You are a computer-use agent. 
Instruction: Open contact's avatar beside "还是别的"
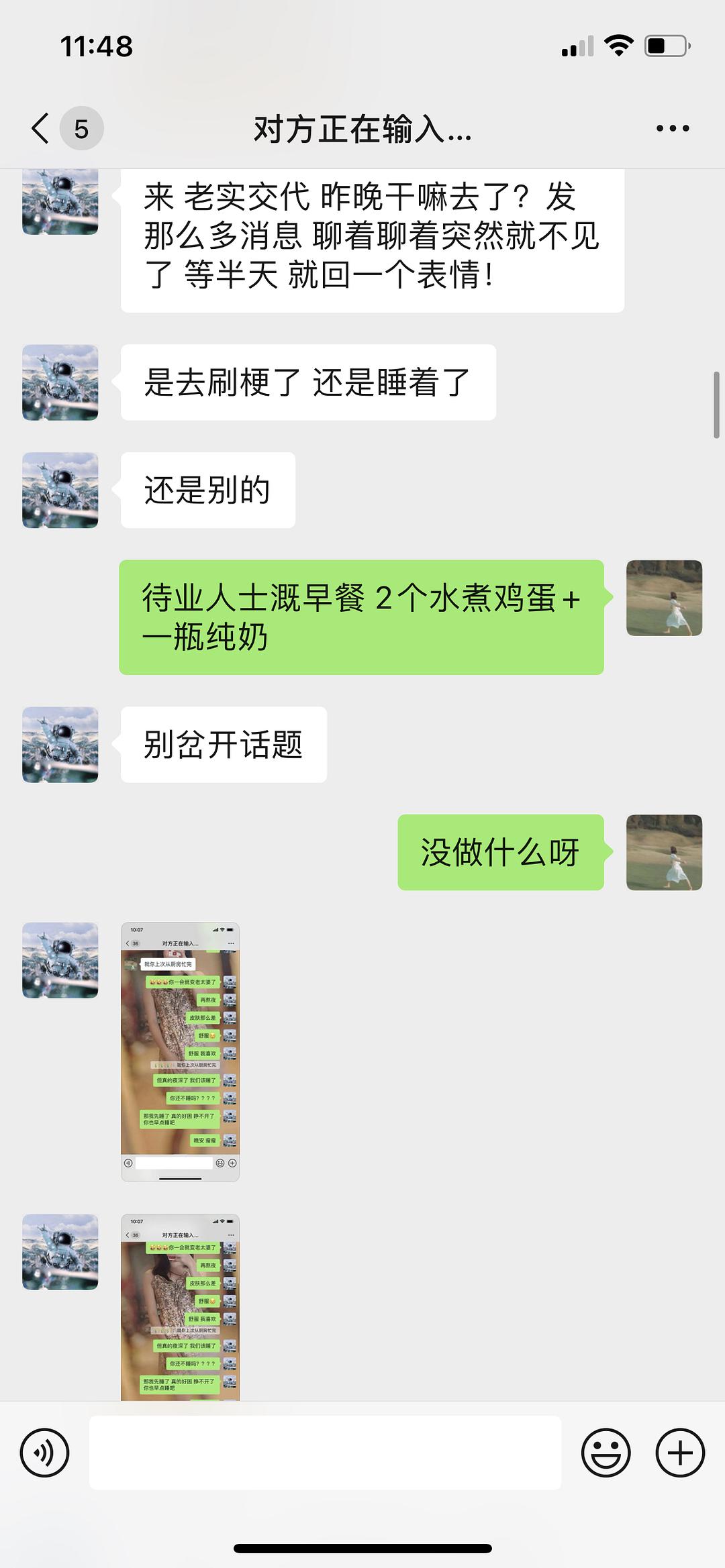pyautogui.click(x=60, y=490)
